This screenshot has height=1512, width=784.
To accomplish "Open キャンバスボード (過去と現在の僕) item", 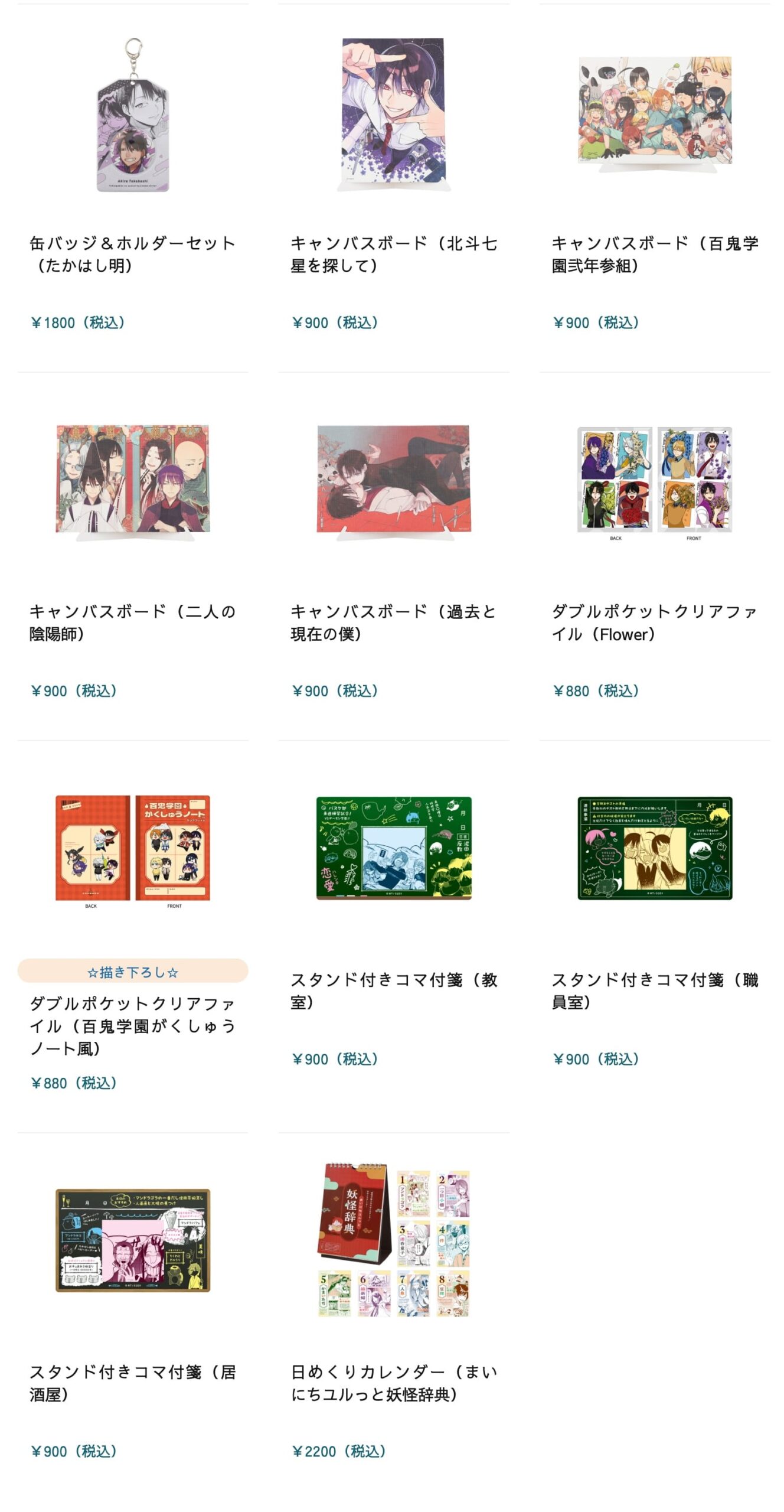I will click(394, 556).
